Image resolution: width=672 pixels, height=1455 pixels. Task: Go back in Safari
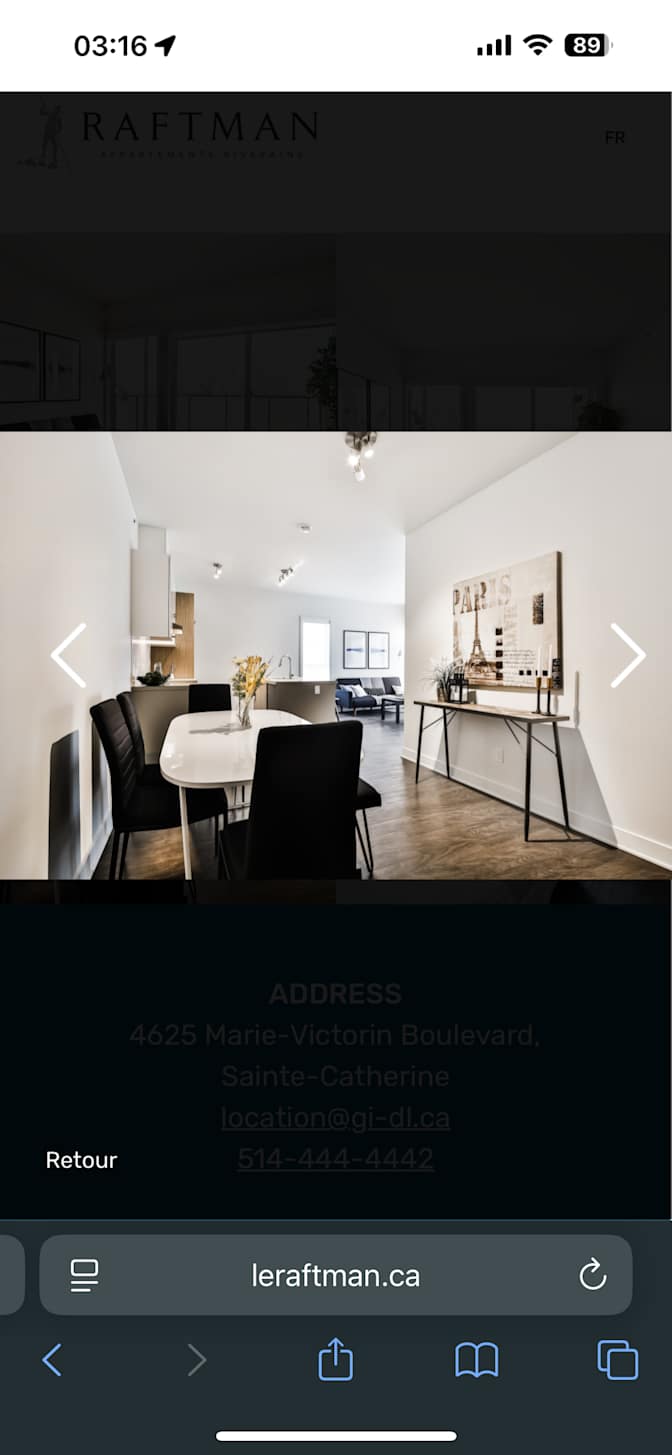tap(52, 1360)
